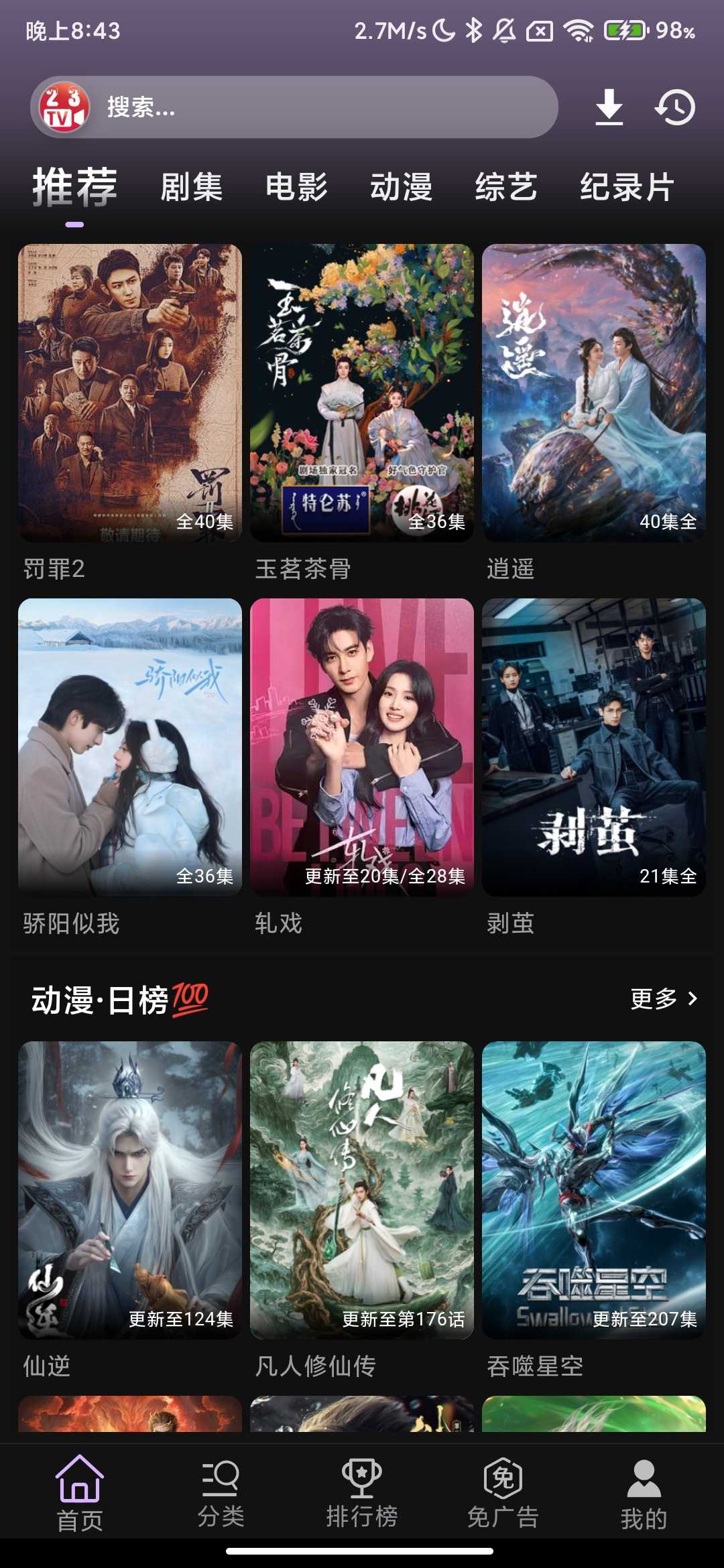Image resolution: width=724 pixels, height=1568 pixels.
Task: Open the 凡人修仙传 anime card
Action: coord(362,1190)
